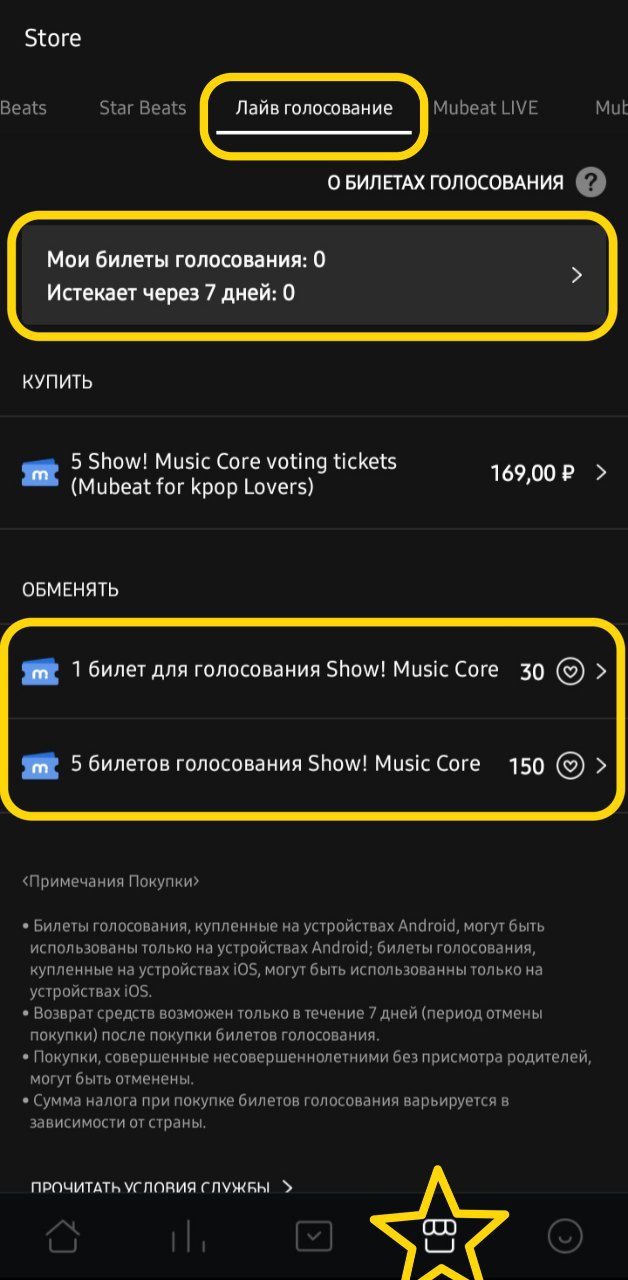
Task: Exchange 30 hearts for 1 voting ticket
Action: tap(314, 671)
